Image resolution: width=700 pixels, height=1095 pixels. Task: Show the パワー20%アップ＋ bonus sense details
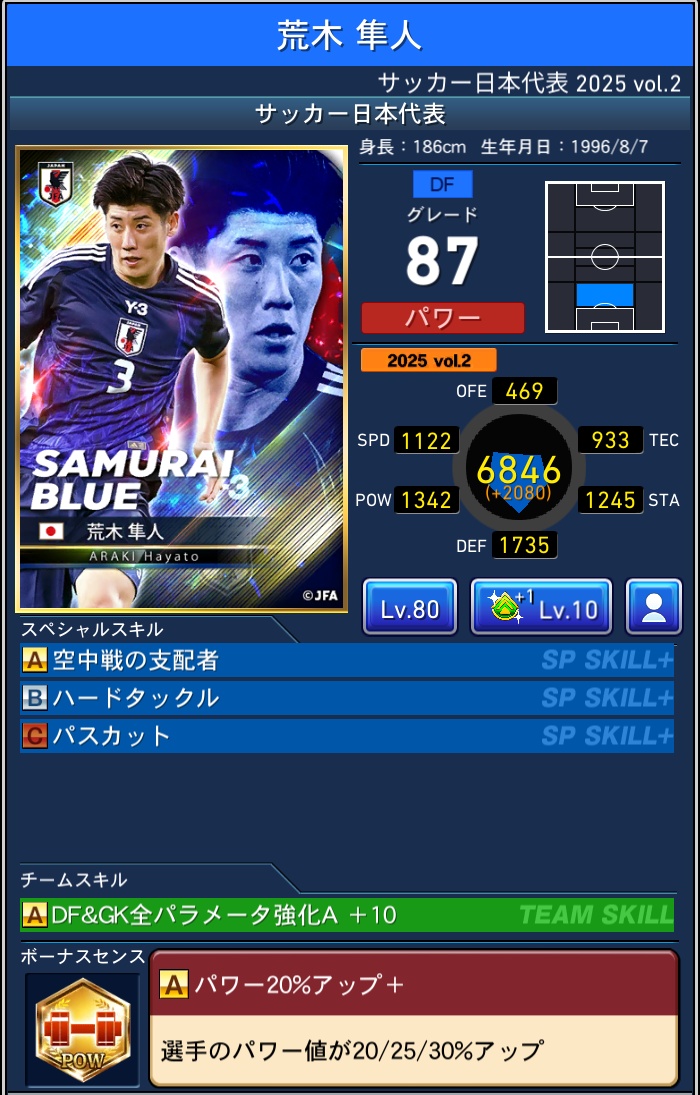pos(413,1018)
